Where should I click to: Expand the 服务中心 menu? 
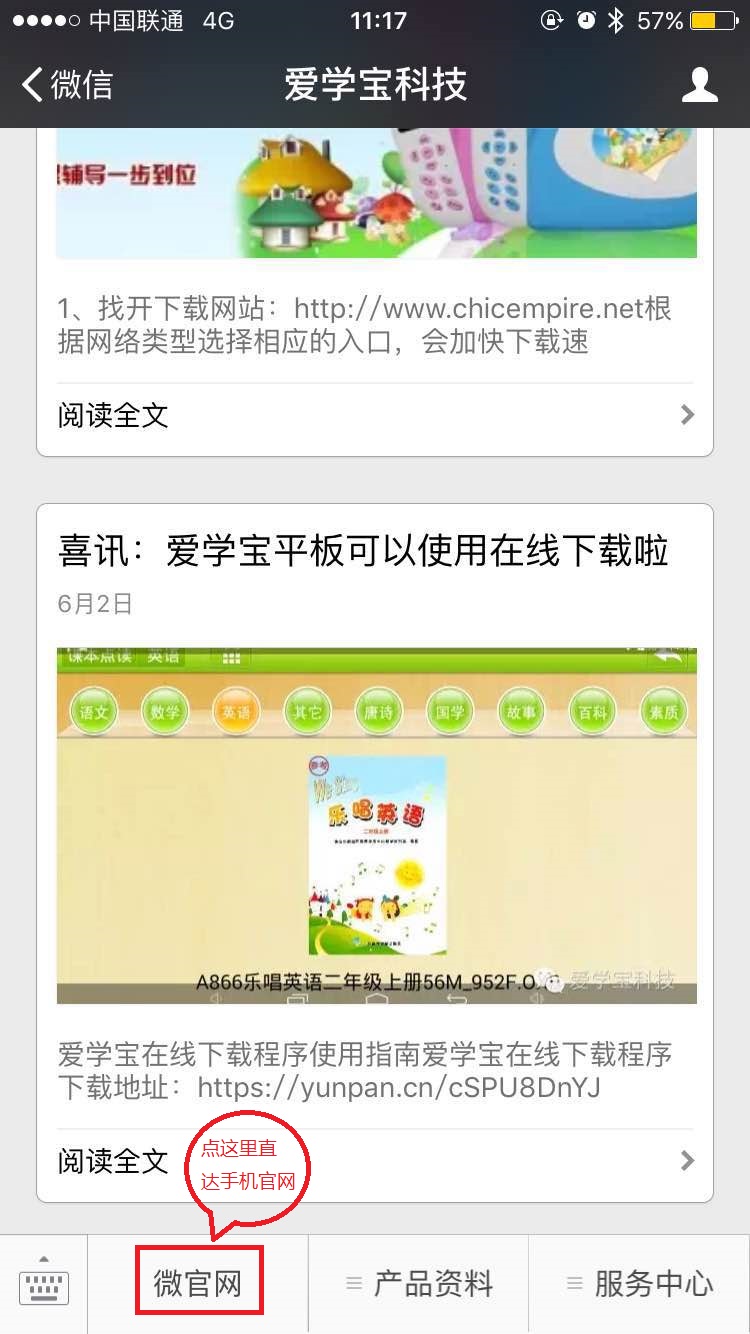(639, 1284)
